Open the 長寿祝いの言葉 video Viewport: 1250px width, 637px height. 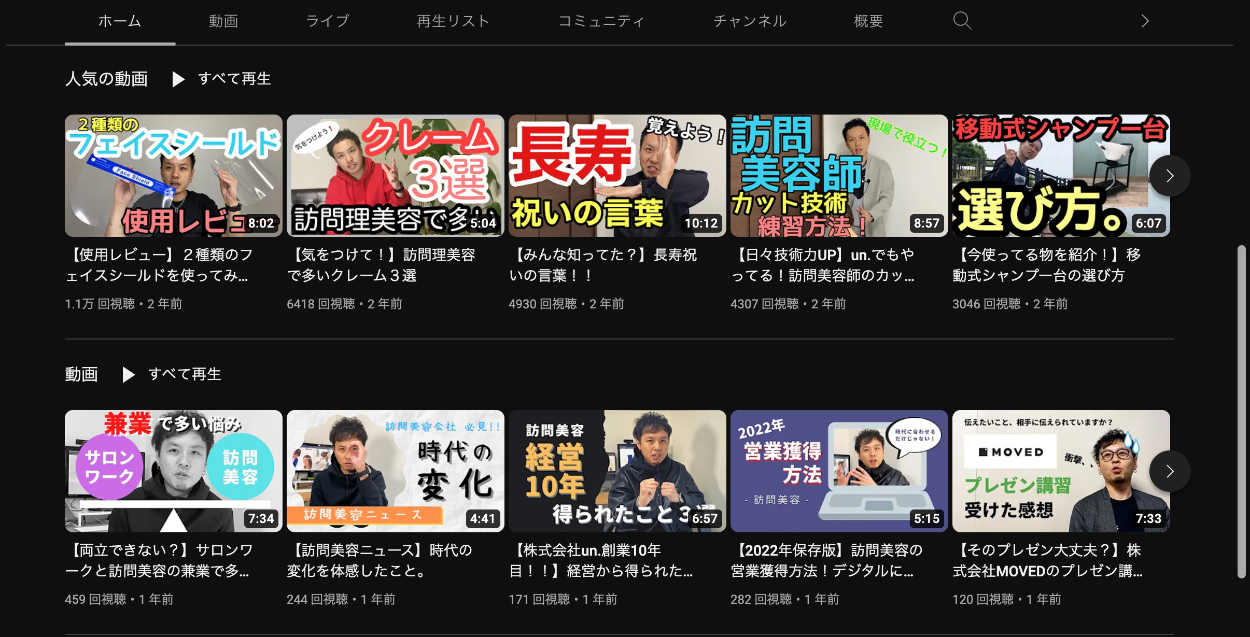click(x=617, y=176)
